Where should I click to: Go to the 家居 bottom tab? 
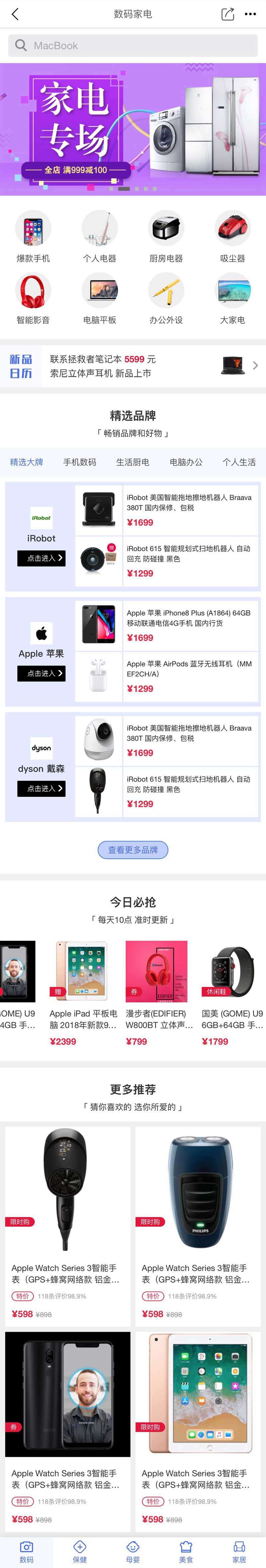[239, 1551]
